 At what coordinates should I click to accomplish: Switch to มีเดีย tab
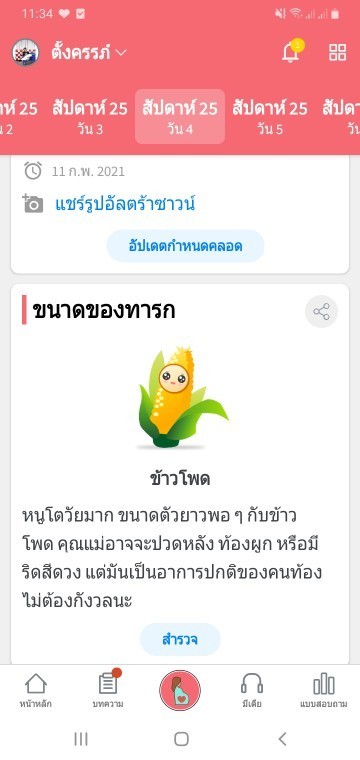pos(251,691)
